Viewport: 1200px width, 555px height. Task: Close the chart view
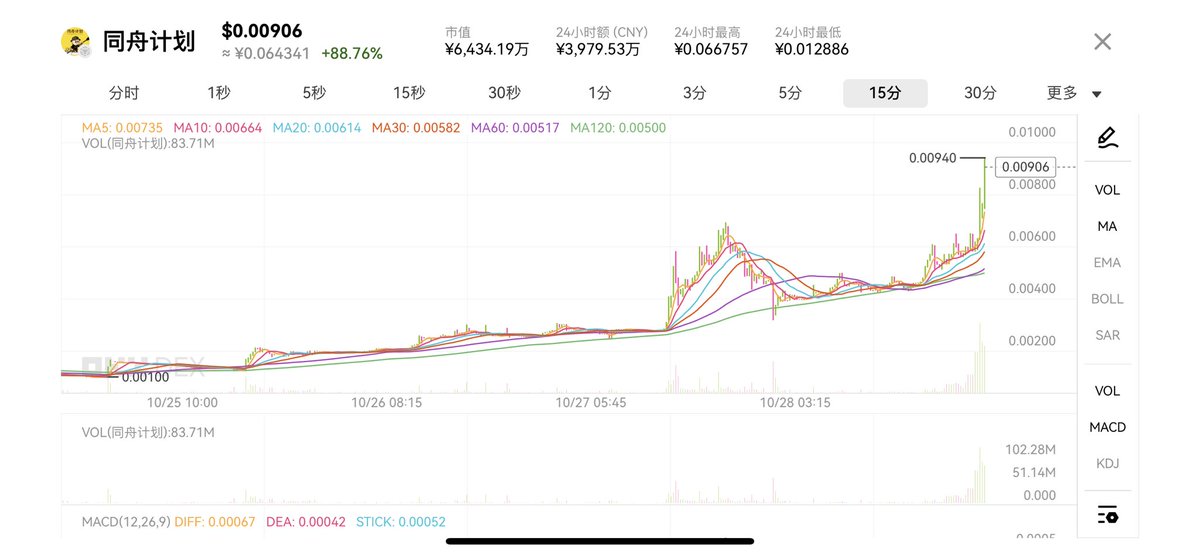click(x=1102, y=41)
